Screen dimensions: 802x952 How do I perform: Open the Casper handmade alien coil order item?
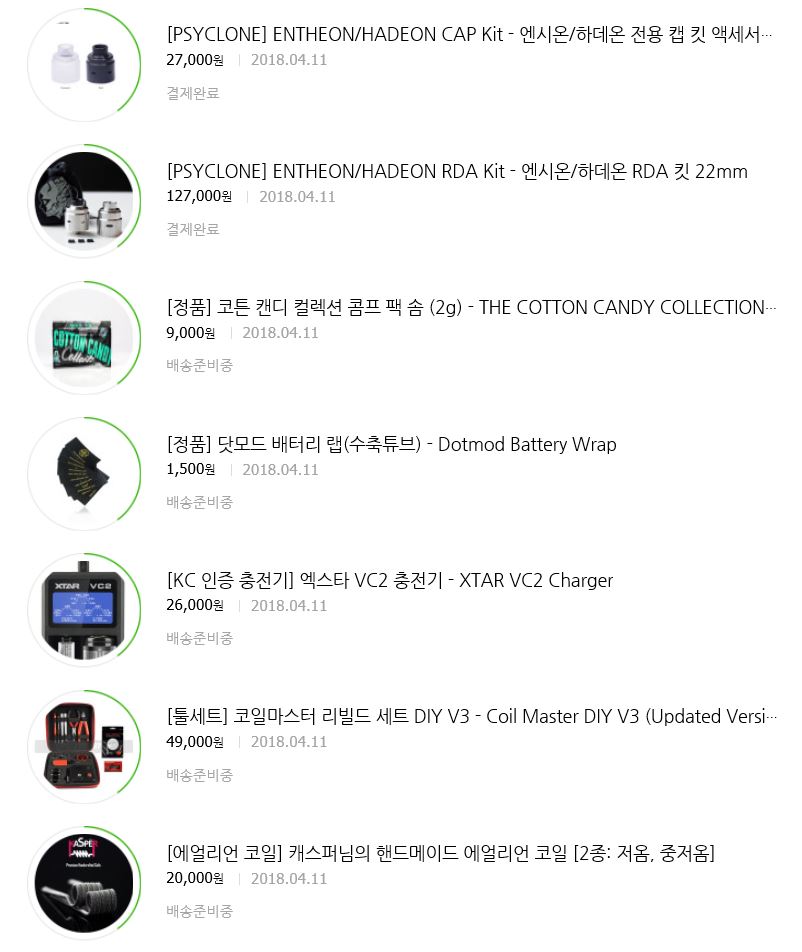tap(440, 853)
